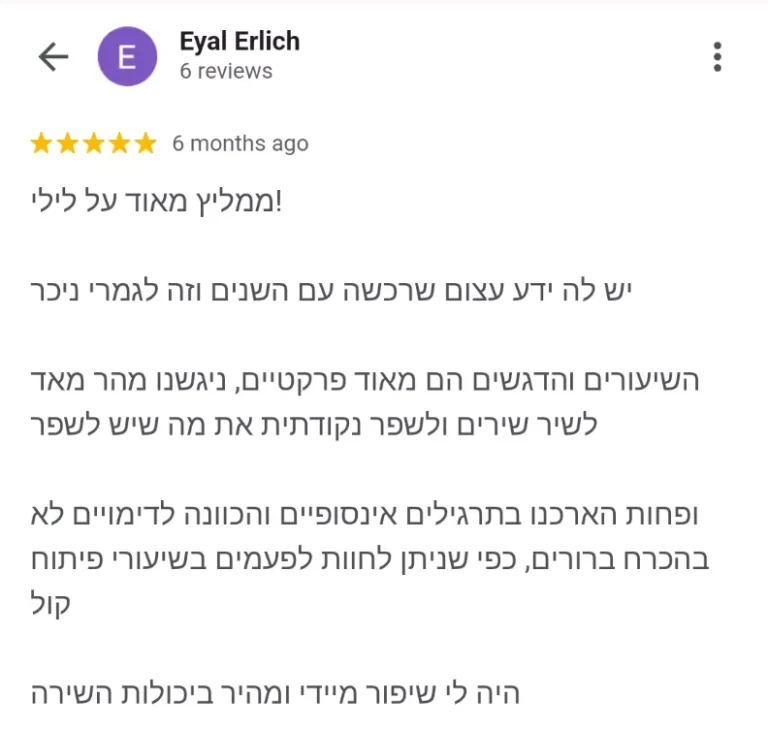Go back using the arrow icon
This screenshot has width=768, height=730.
pyautogui.click(x=53, y=57)
